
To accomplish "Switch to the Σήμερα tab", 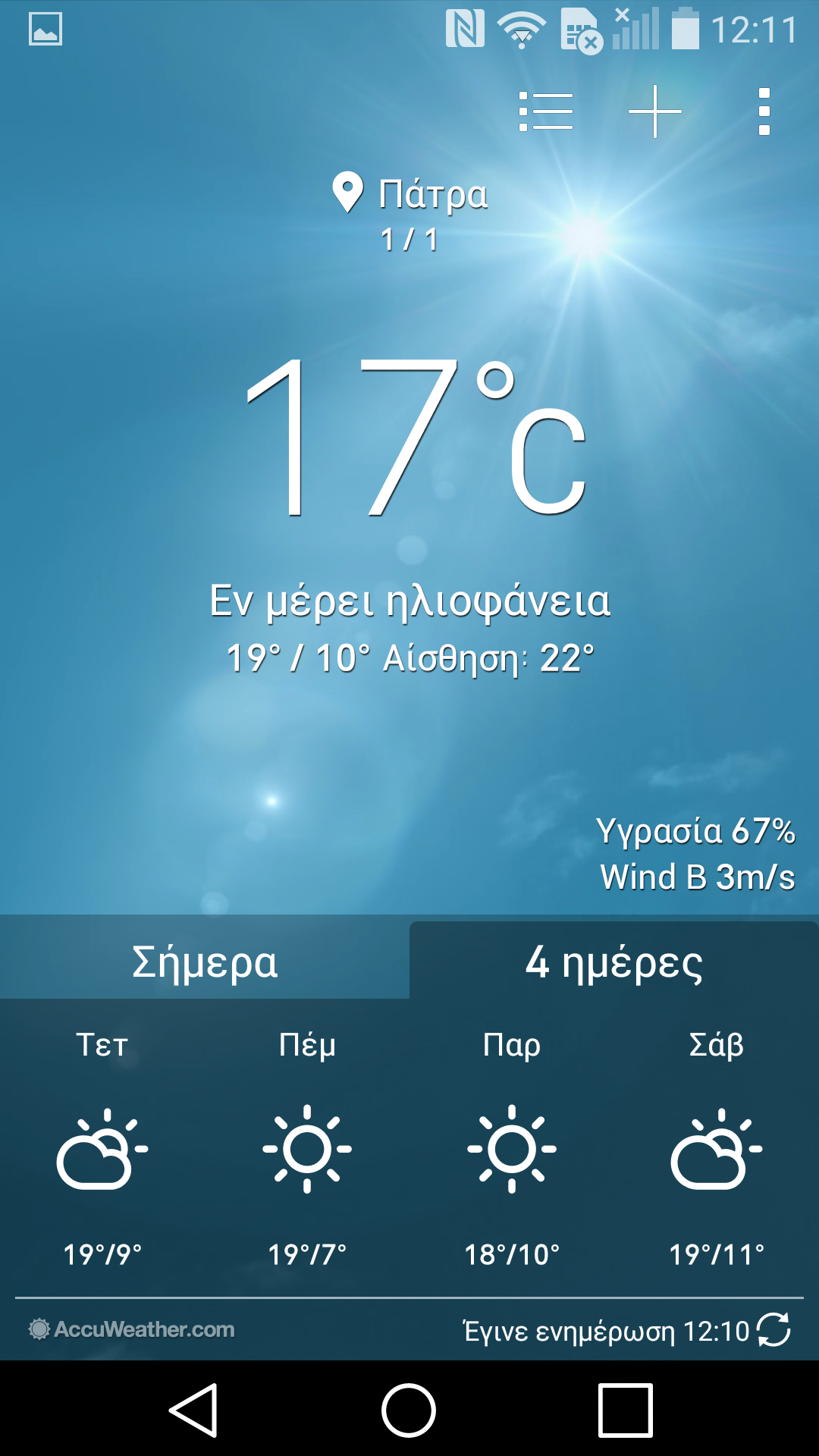I will pyautogui.click(x=205, y=962).
